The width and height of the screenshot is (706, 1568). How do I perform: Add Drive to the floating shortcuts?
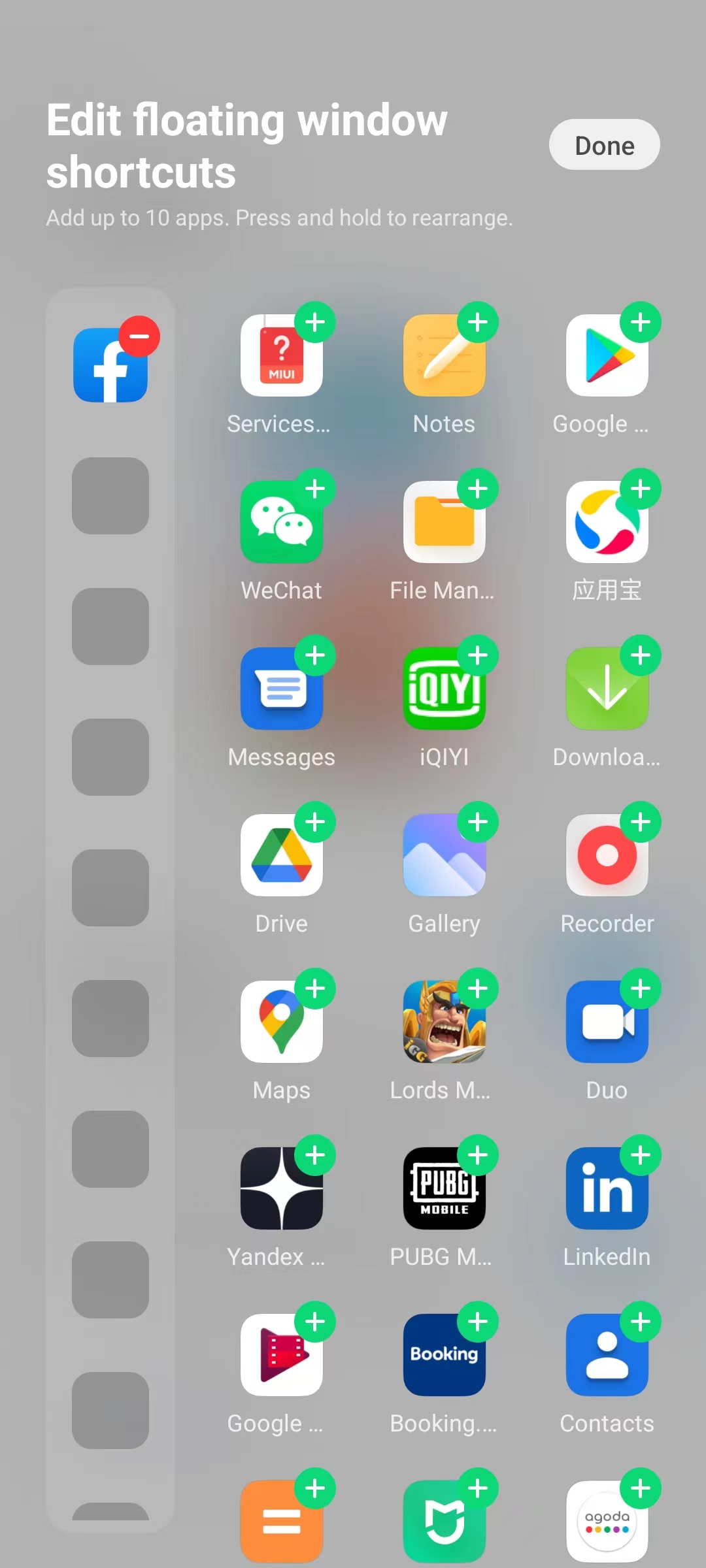click(315, 822)
